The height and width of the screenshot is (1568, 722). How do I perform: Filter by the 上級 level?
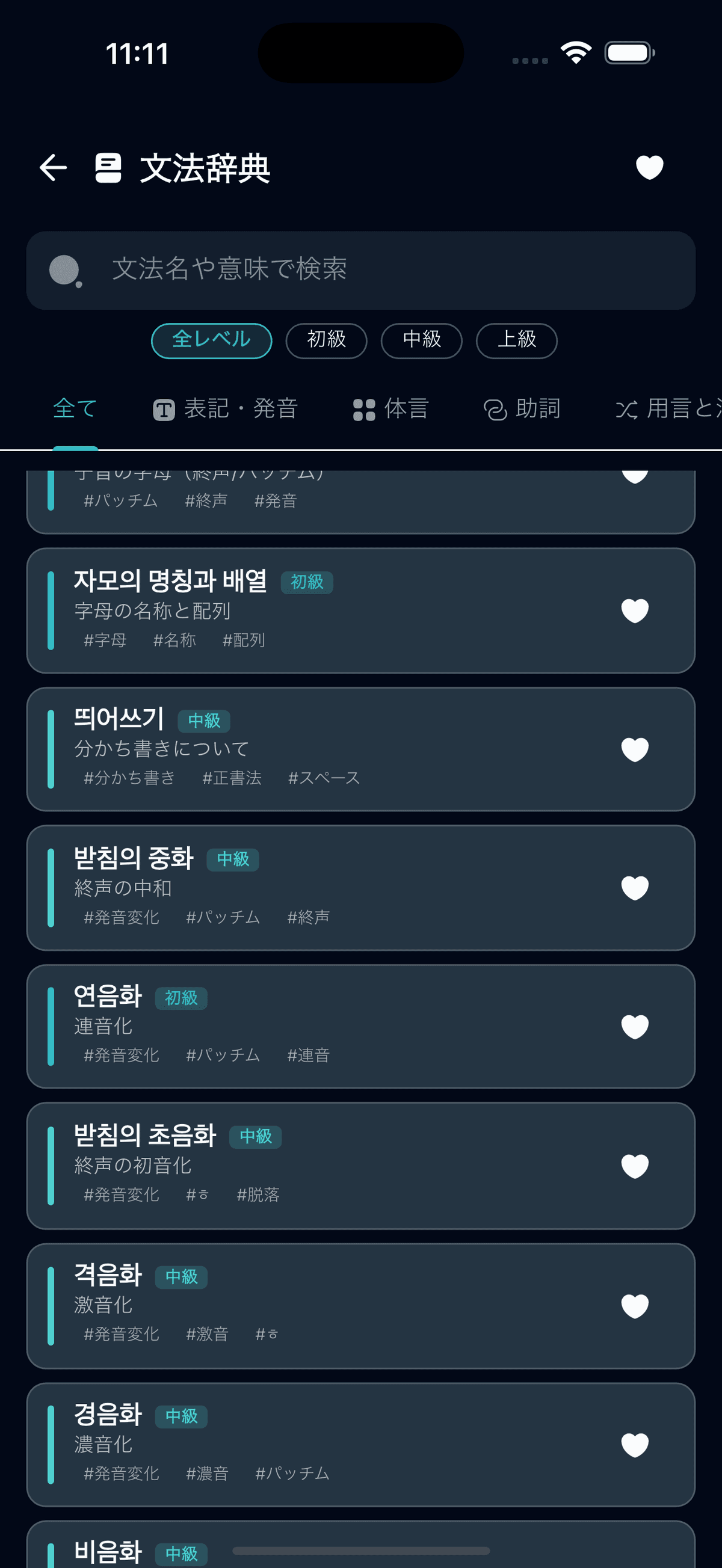click(516, 340)
